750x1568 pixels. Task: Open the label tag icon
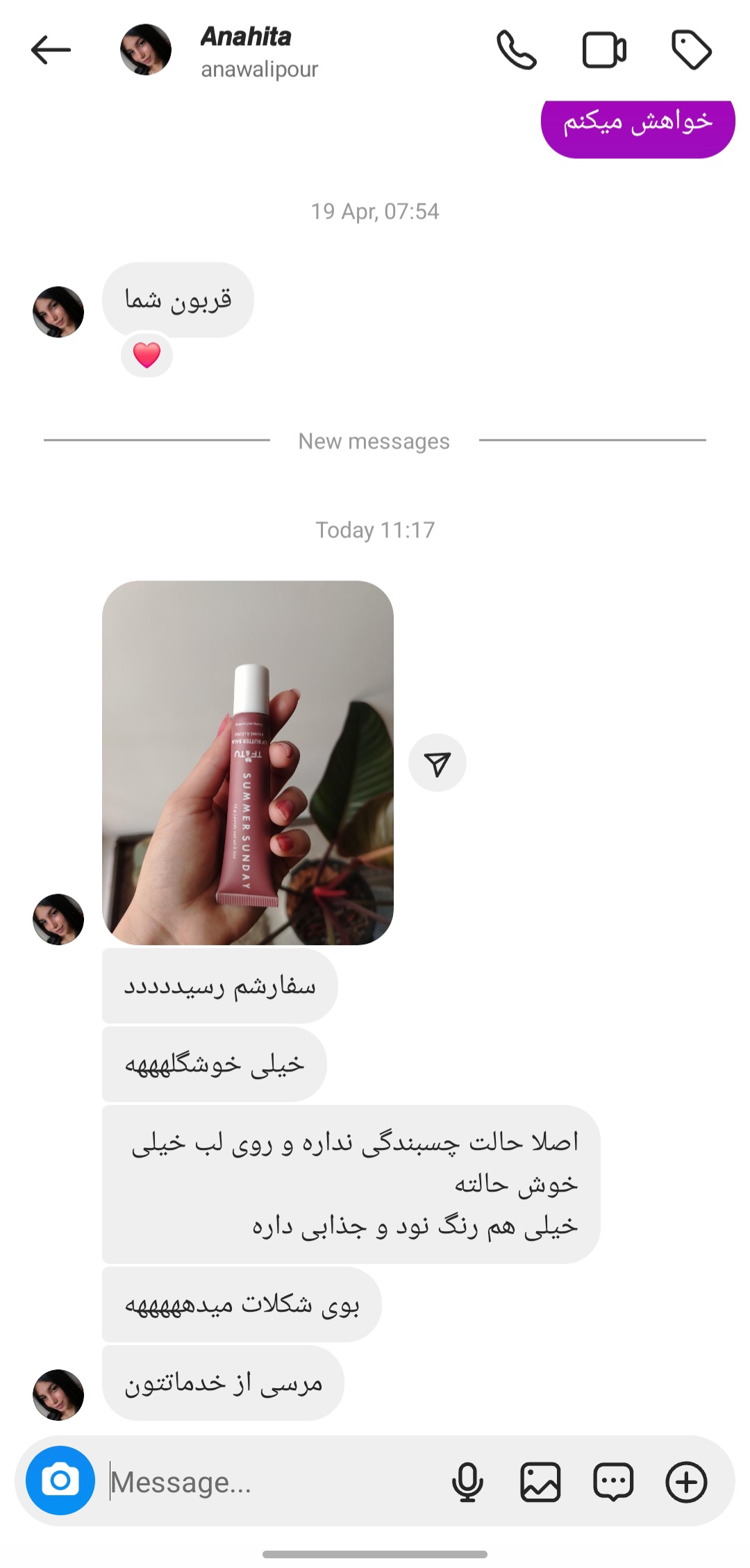(x=692, y=50)
